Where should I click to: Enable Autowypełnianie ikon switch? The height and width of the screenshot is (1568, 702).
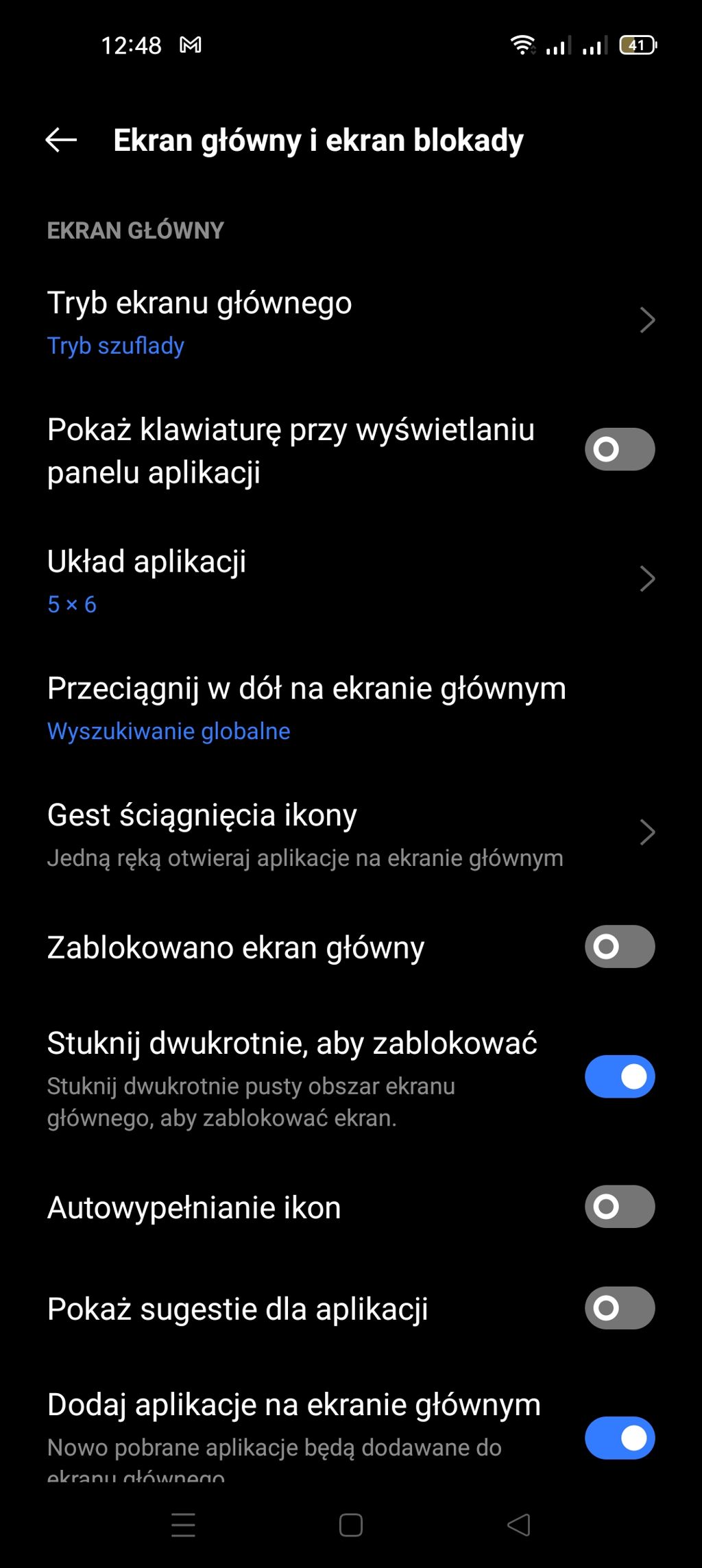point(619,1207)
